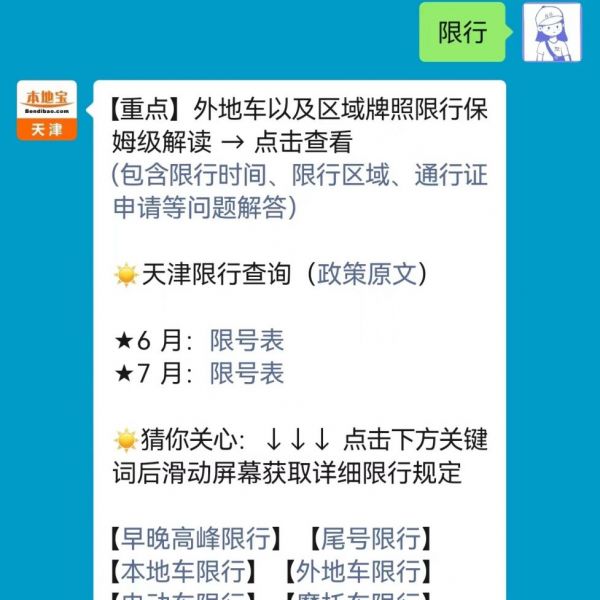Open the 限号表 link for 6 月

pos(247,340)
